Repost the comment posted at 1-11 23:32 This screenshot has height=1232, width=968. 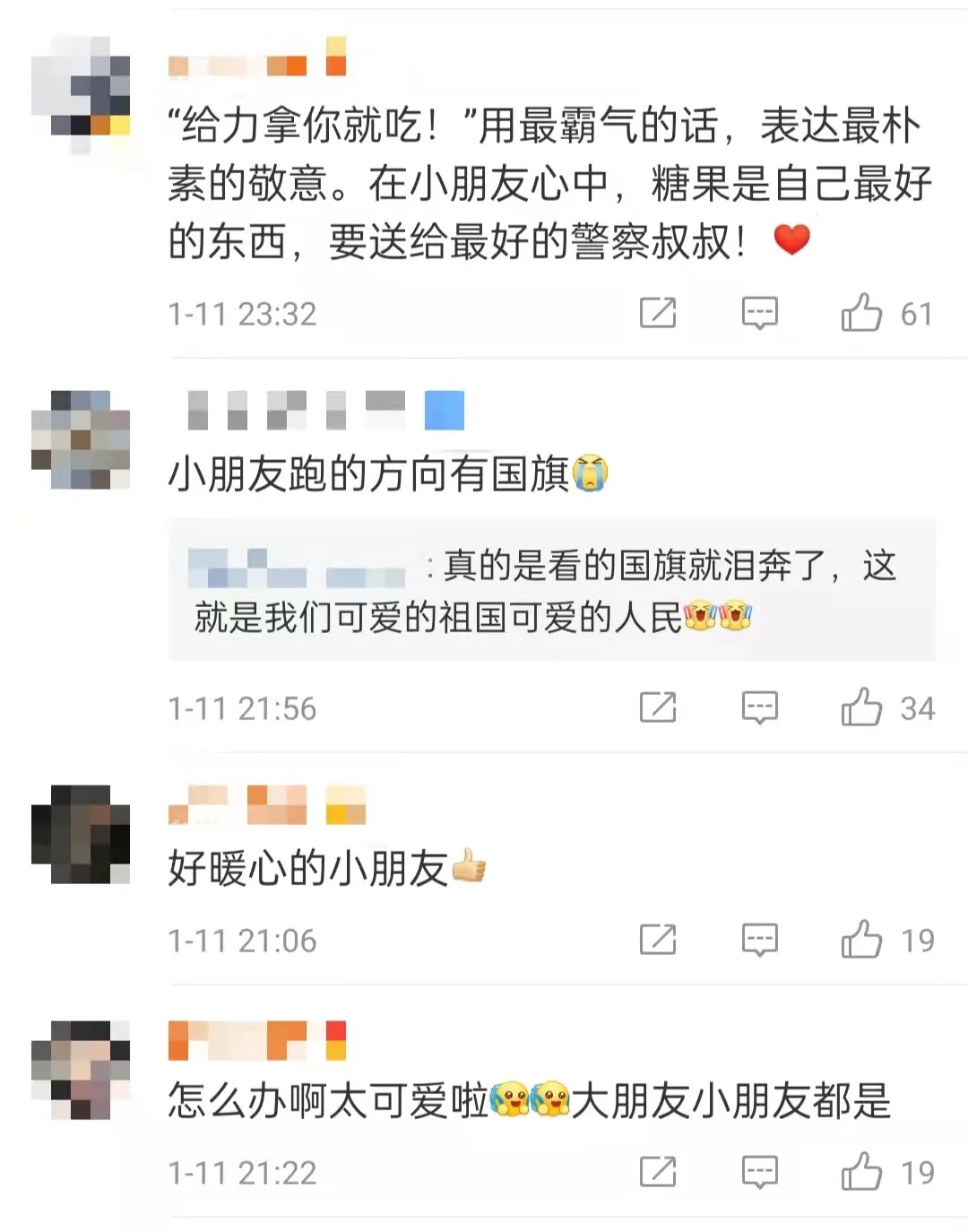(x=657, y=313)
